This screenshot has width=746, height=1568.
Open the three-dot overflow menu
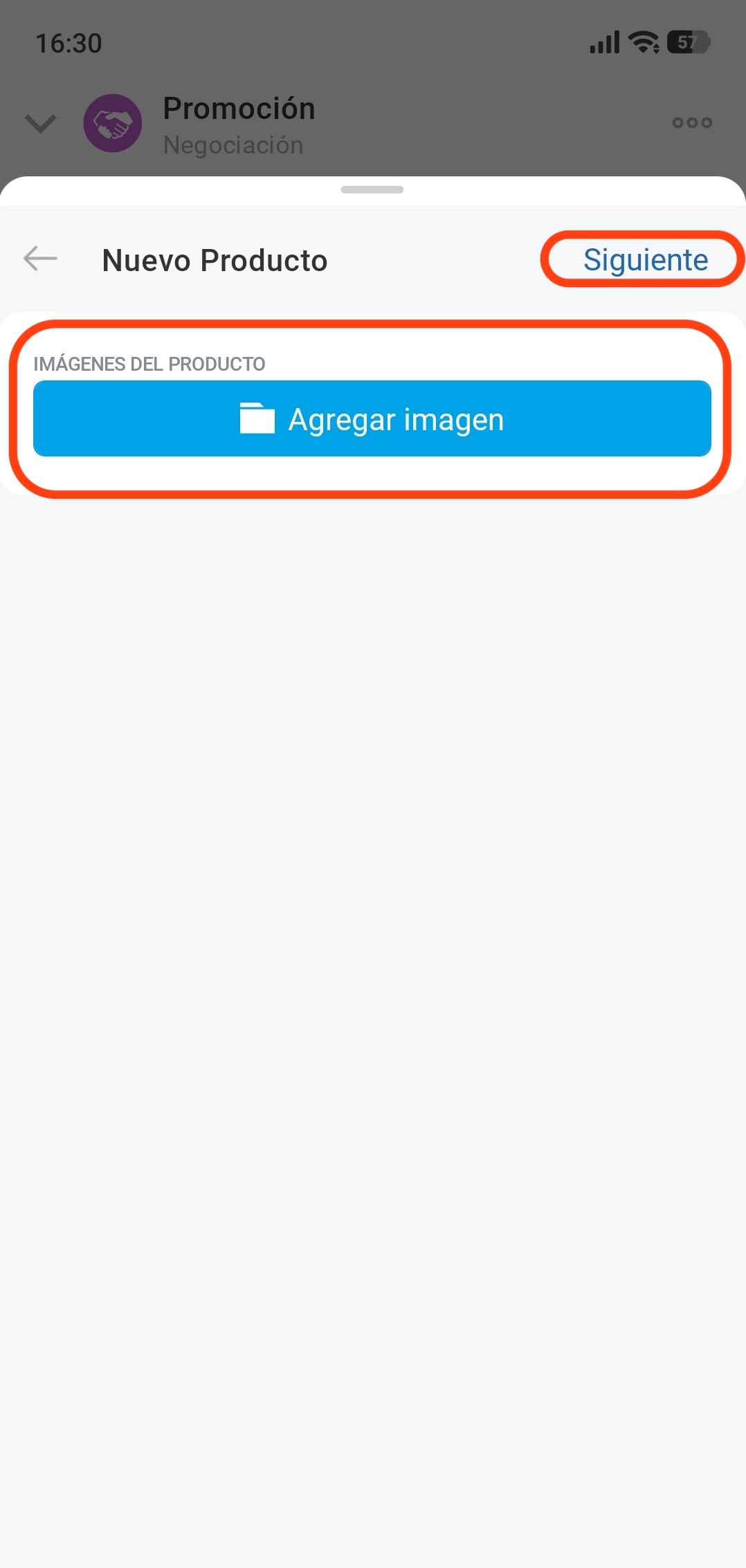coord(691,123)
